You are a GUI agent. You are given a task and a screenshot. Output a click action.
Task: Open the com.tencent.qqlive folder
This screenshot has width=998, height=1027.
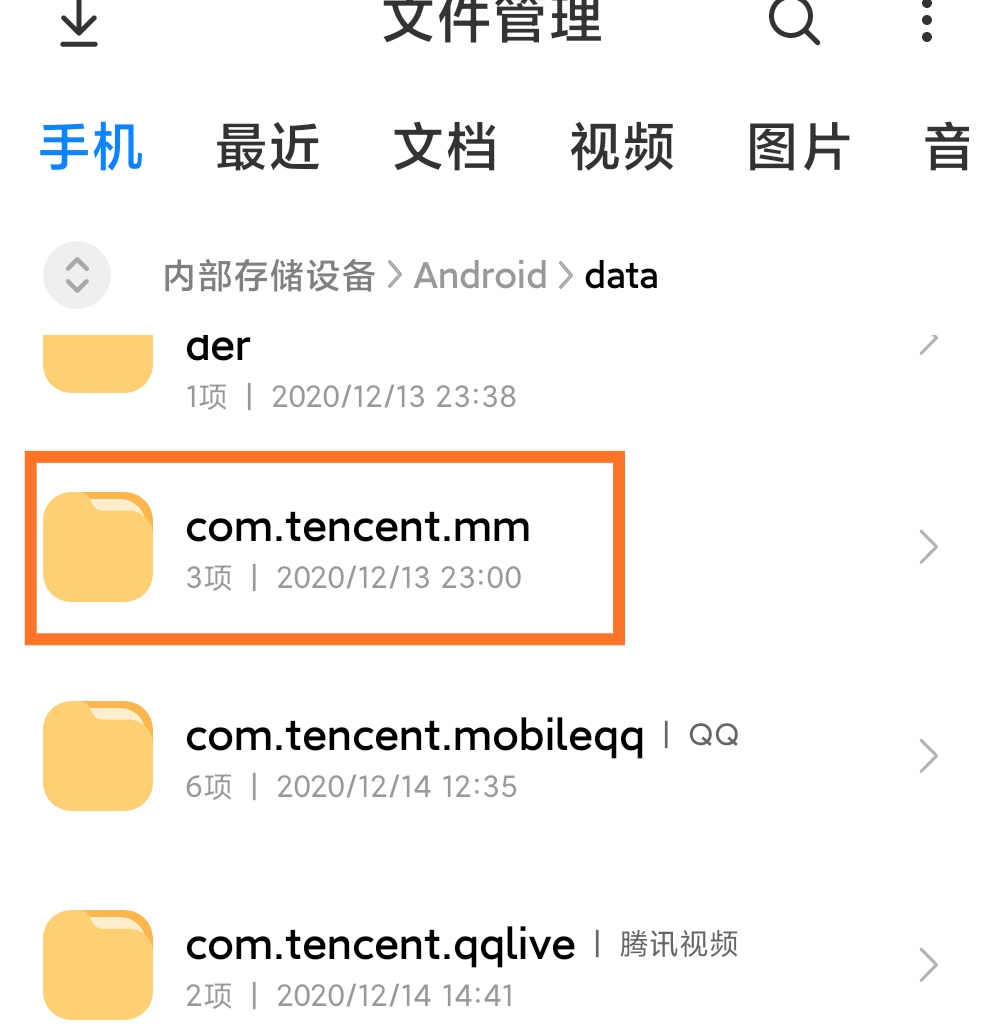point(380,964)
